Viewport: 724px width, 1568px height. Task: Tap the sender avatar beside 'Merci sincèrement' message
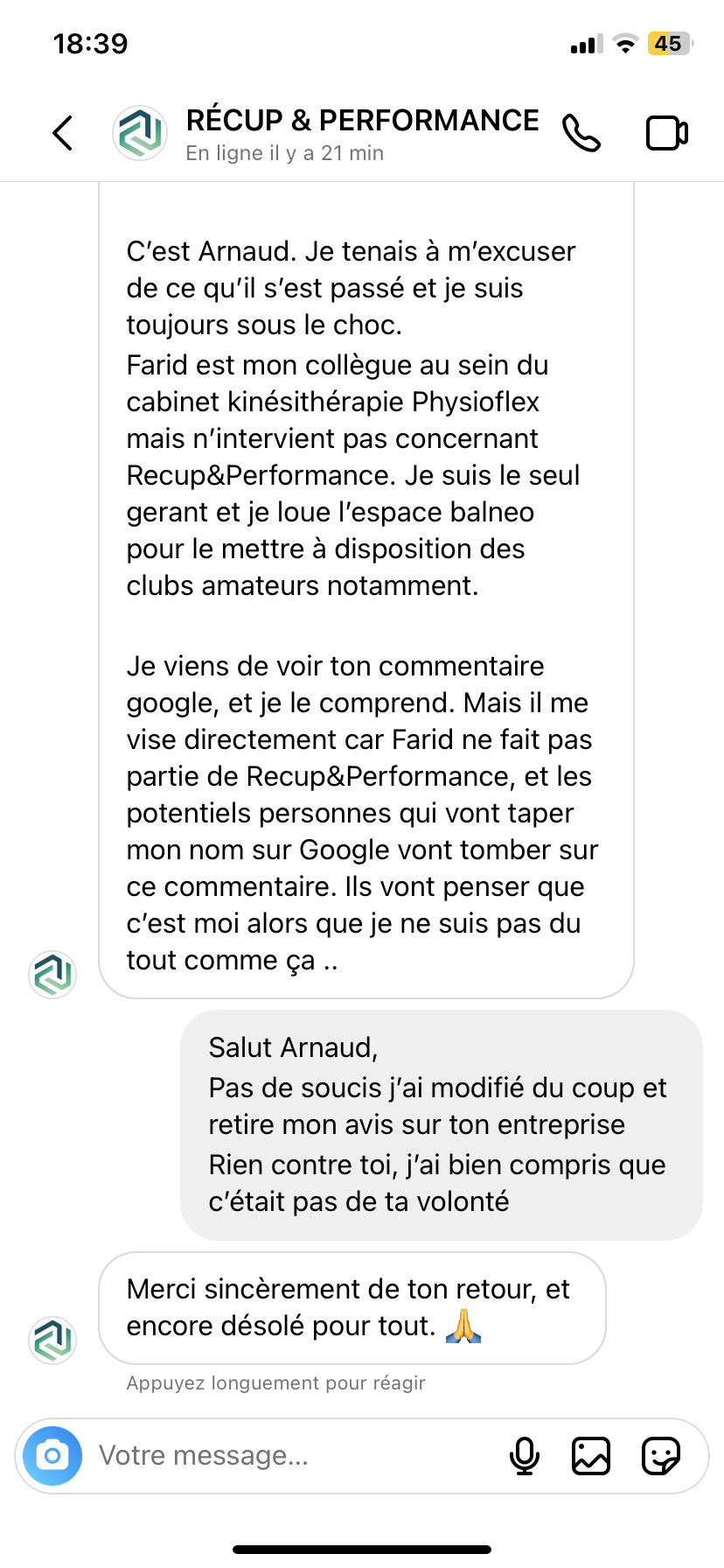click(x=52, y=1340)
